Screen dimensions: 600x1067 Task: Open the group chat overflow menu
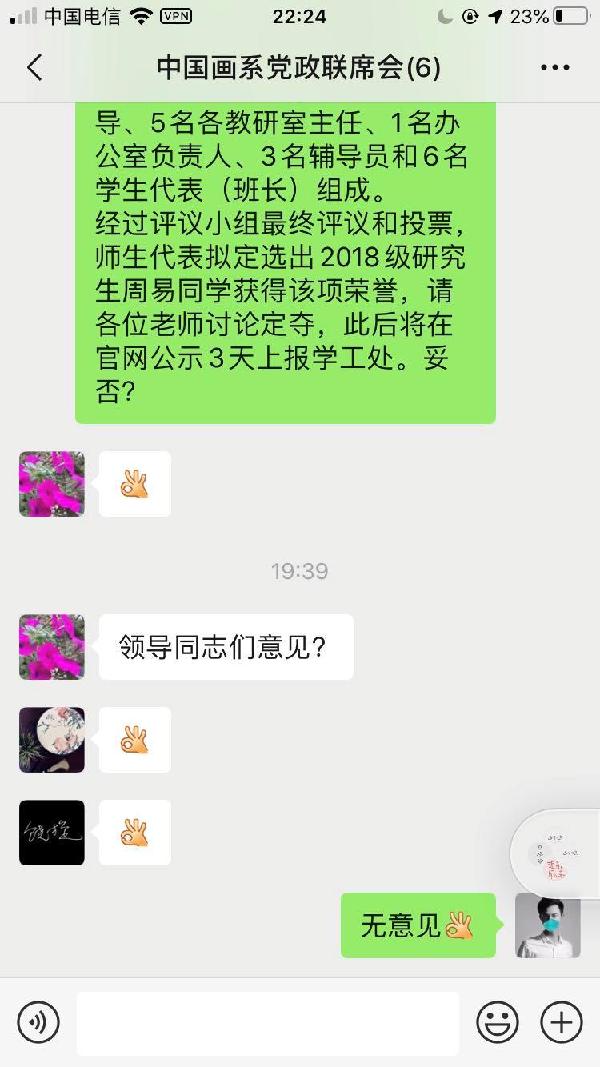click(554, 68)
